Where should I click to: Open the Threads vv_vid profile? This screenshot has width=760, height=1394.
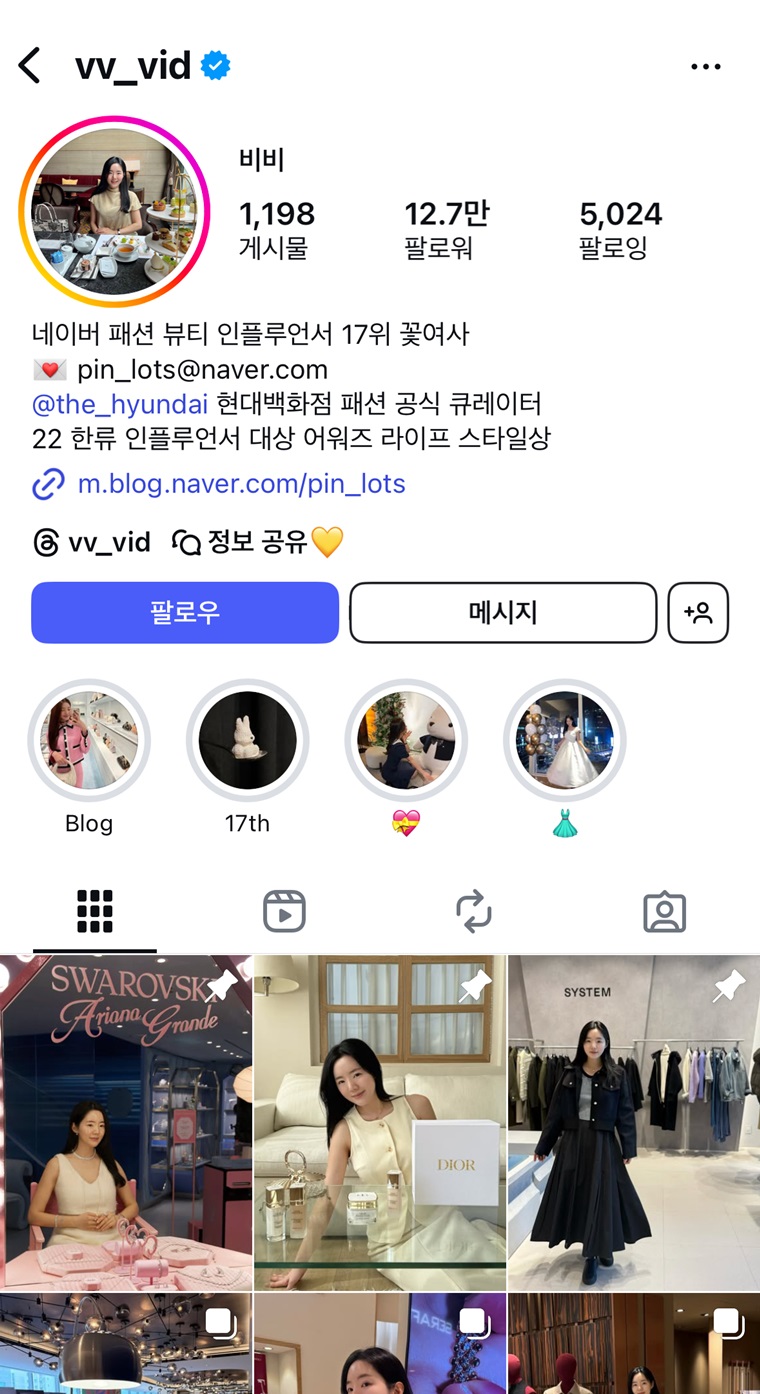[x=92, y=542]
